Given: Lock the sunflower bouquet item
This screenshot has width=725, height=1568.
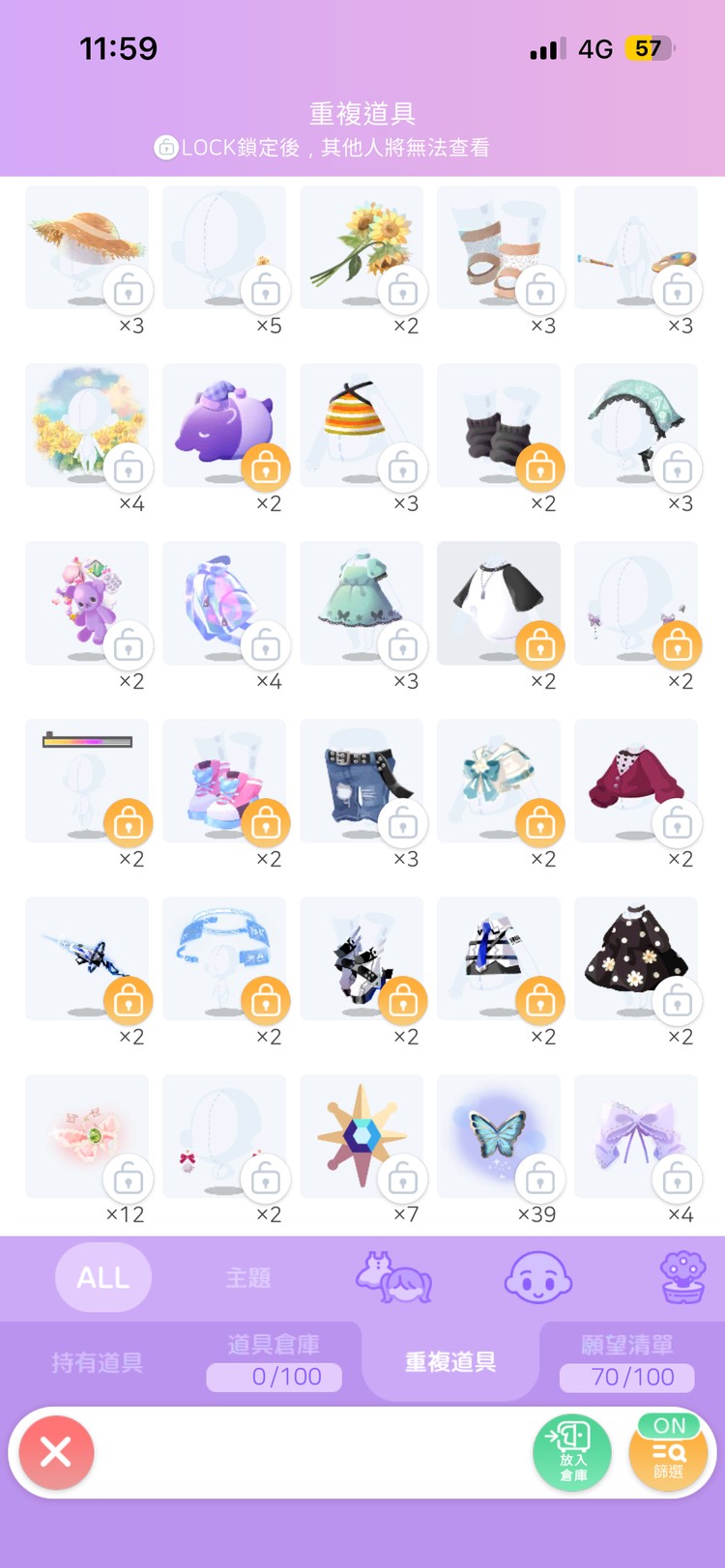Looking at the screenshot, I should click(x=403, y=289).
